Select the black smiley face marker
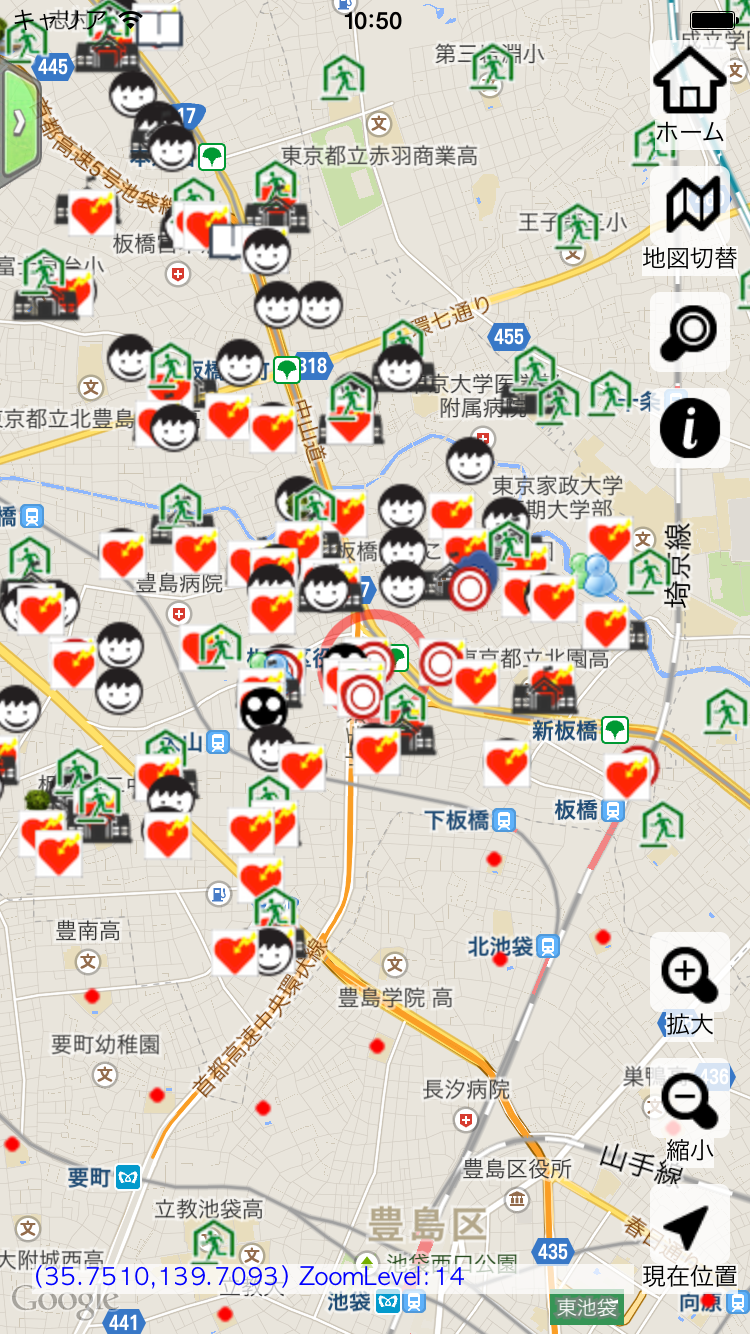 pos(264,709)
